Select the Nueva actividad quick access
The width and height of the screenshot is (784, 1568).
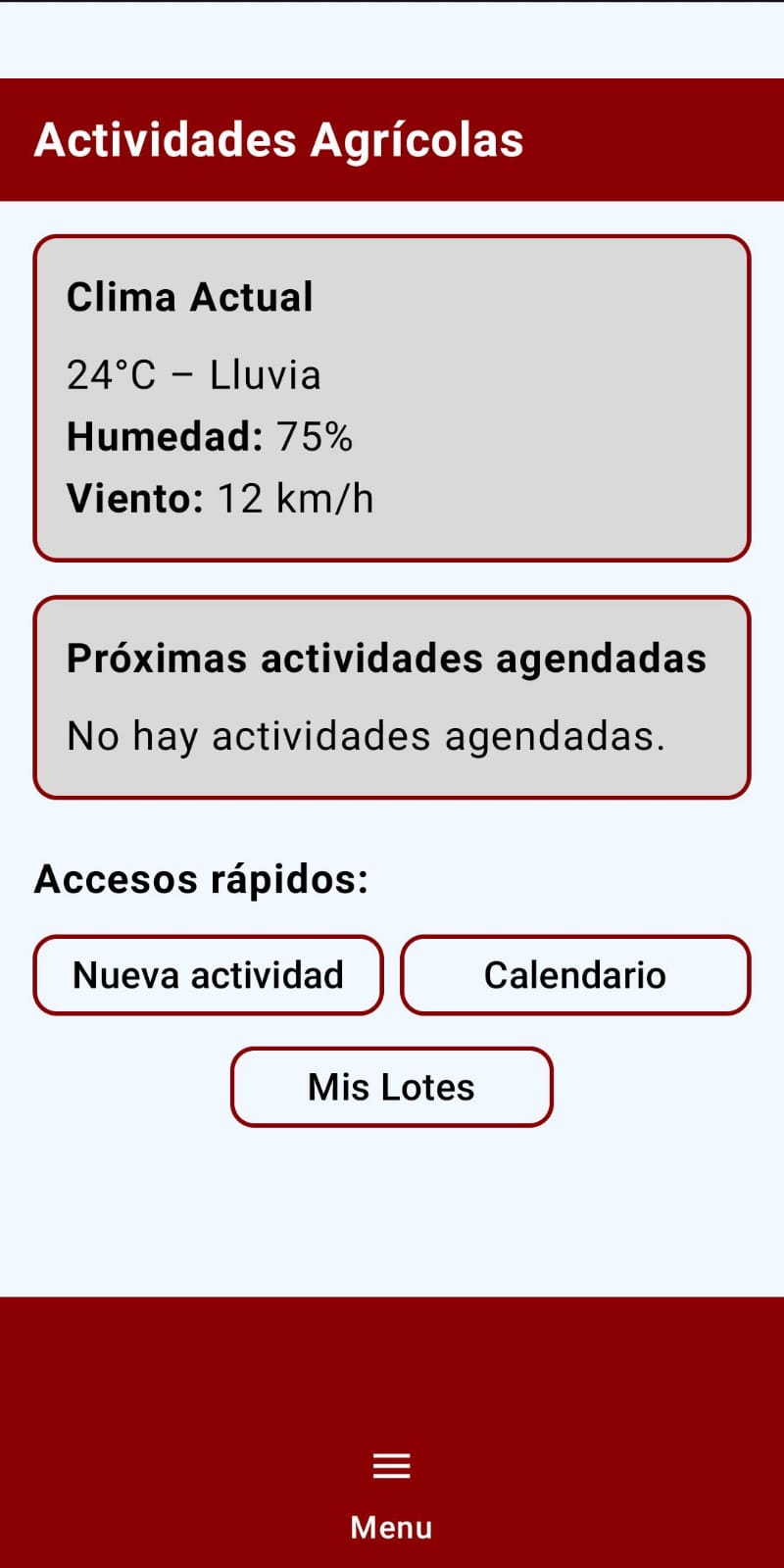[x=208, y=974]
